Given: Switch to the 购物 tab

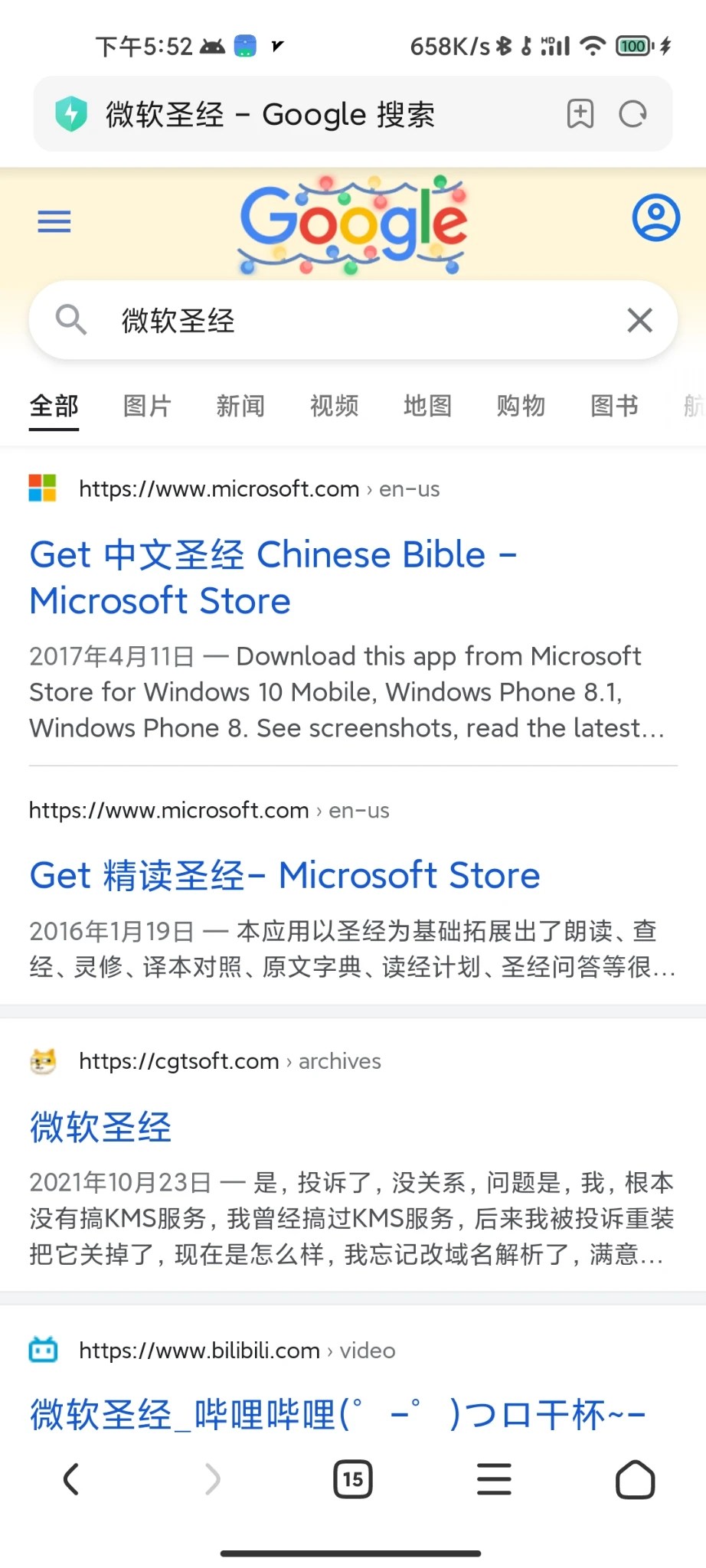Looking at the screenshot, I should pos(521,406).
